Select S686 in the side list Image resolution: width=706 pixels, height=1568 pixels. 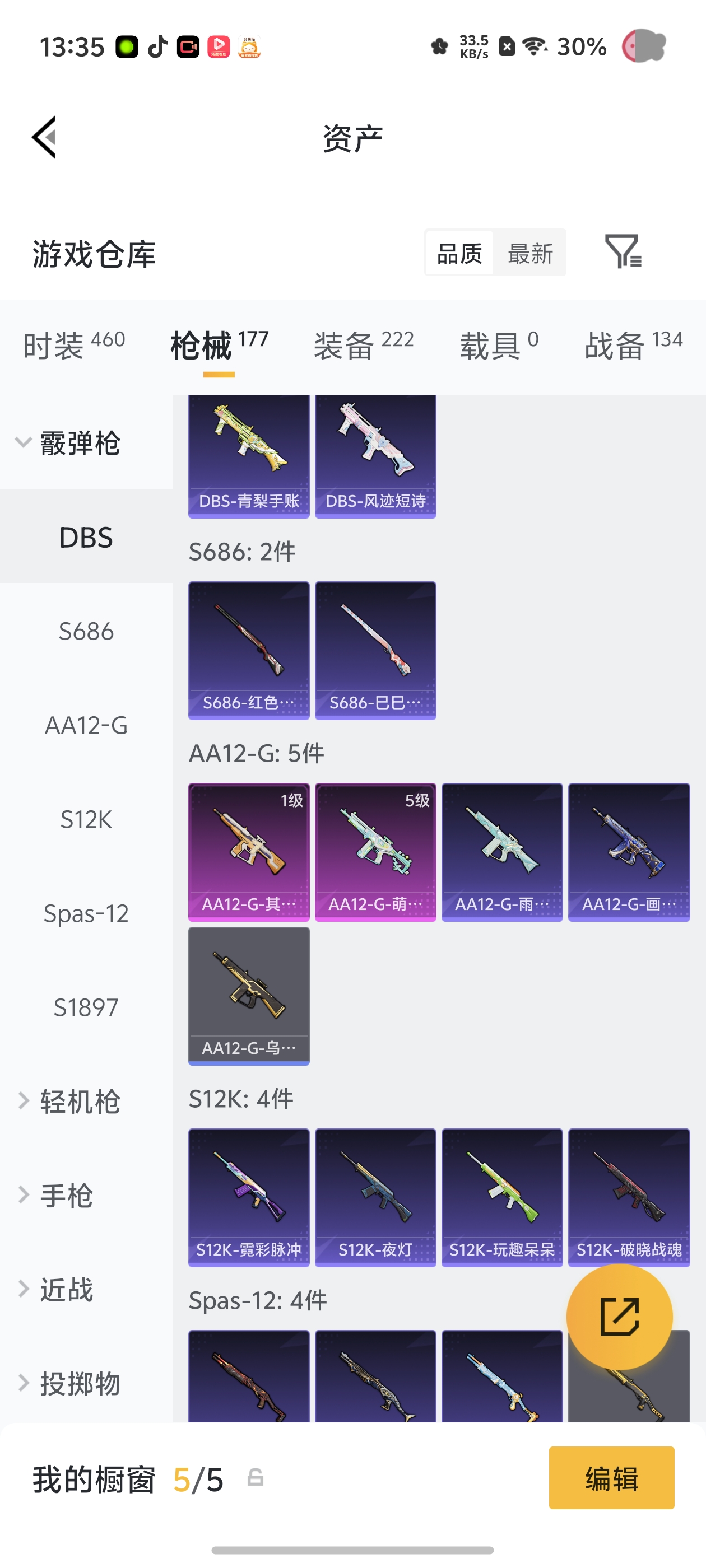click(86, 631)
